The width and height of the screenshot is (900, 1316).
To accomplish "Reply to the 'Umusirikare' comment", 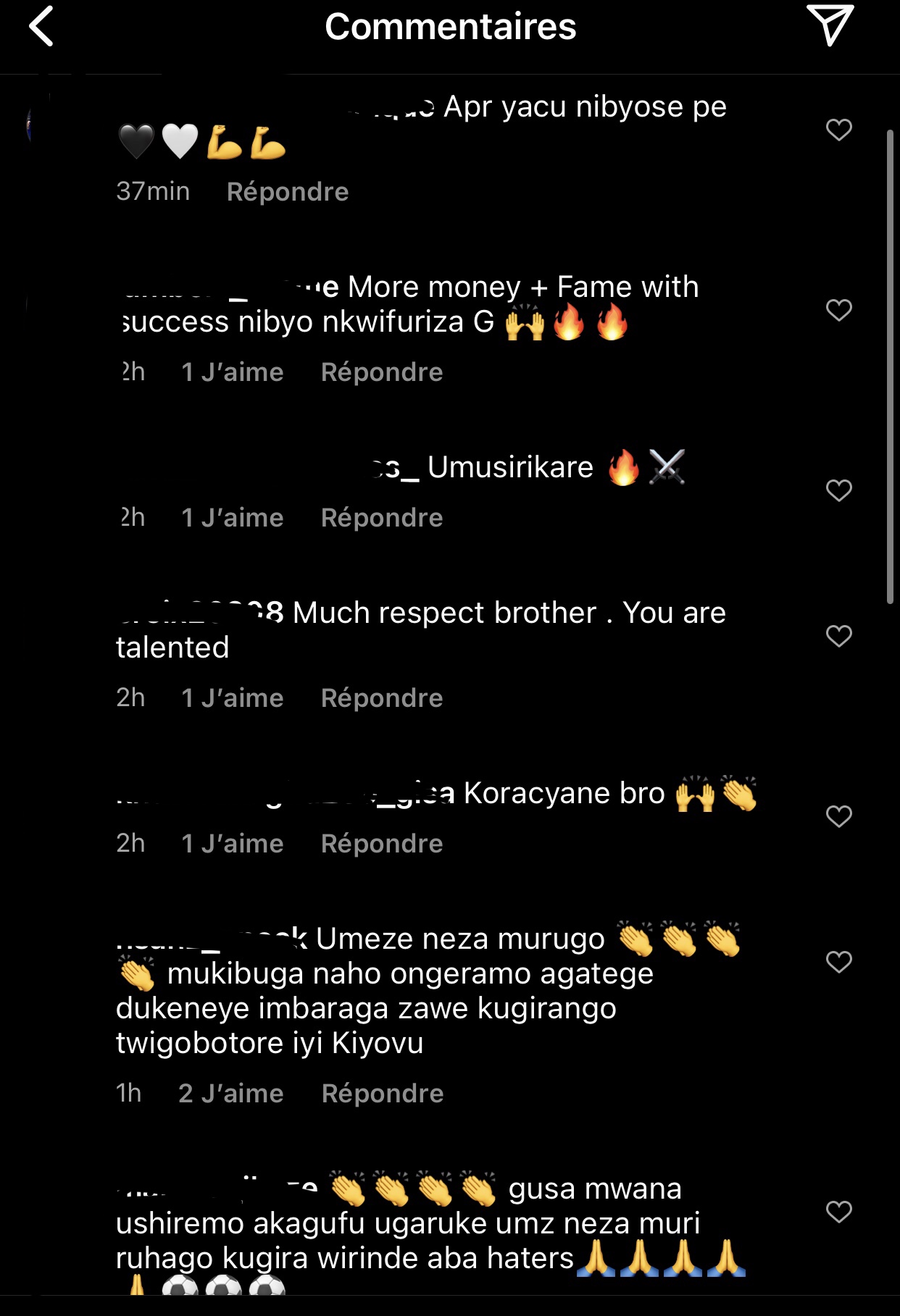I will (381, 518).
